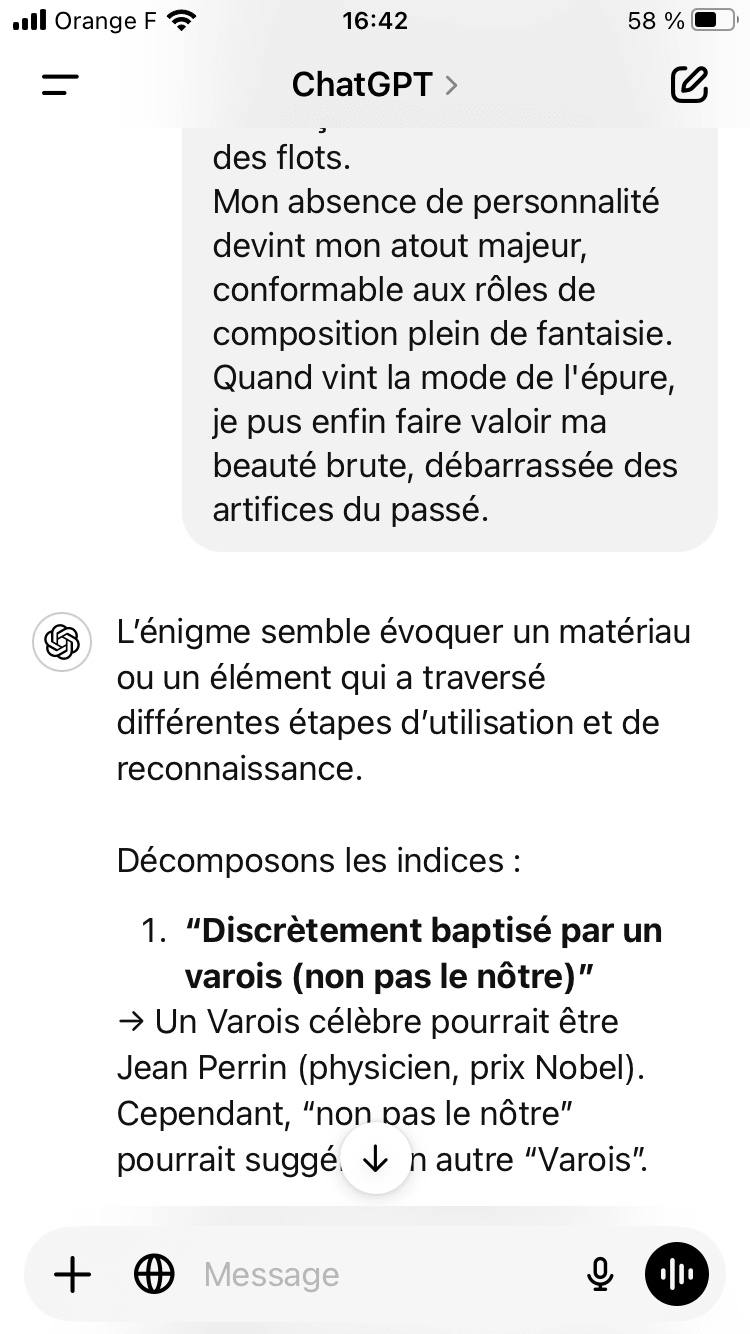Jump to bottom with the down arrow

coord(375,1159)
